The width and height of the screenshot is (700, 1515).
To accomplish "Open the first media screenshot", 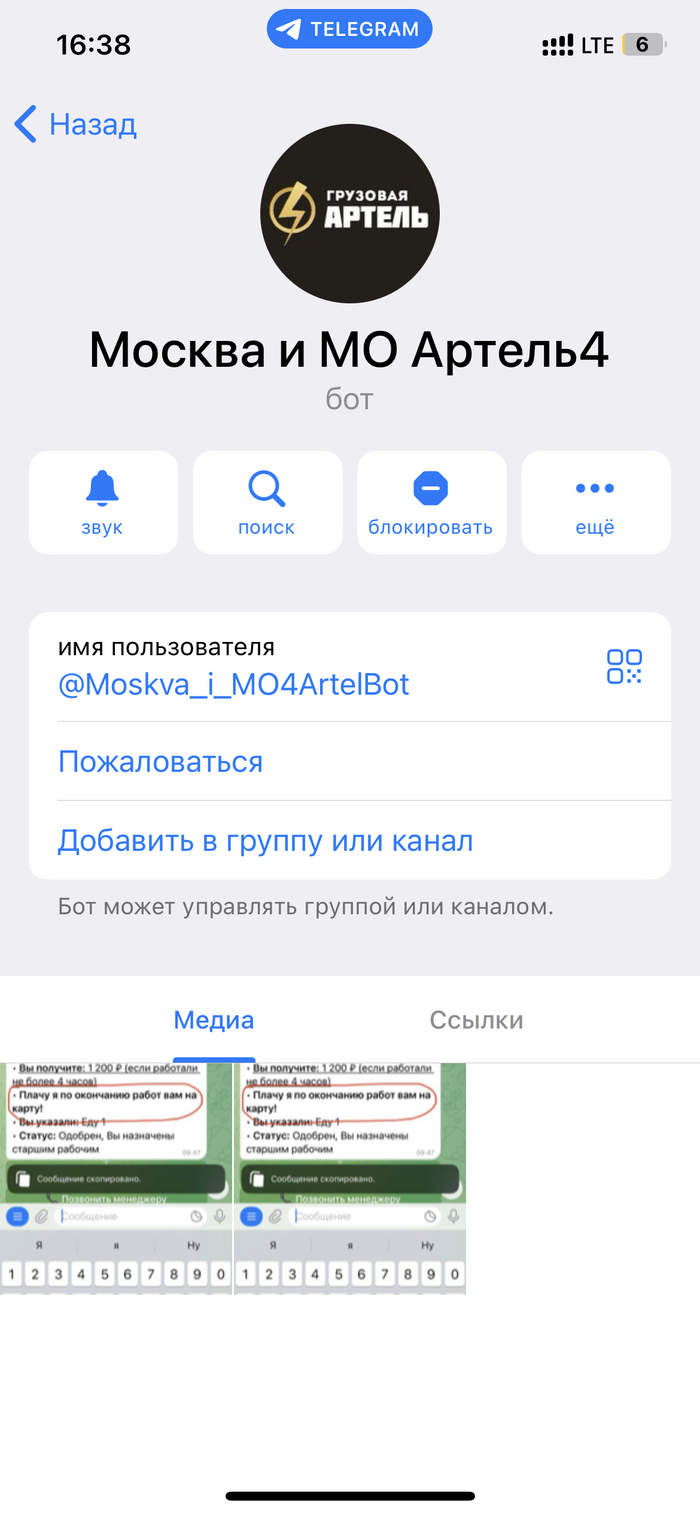I will pos(115,1178).
